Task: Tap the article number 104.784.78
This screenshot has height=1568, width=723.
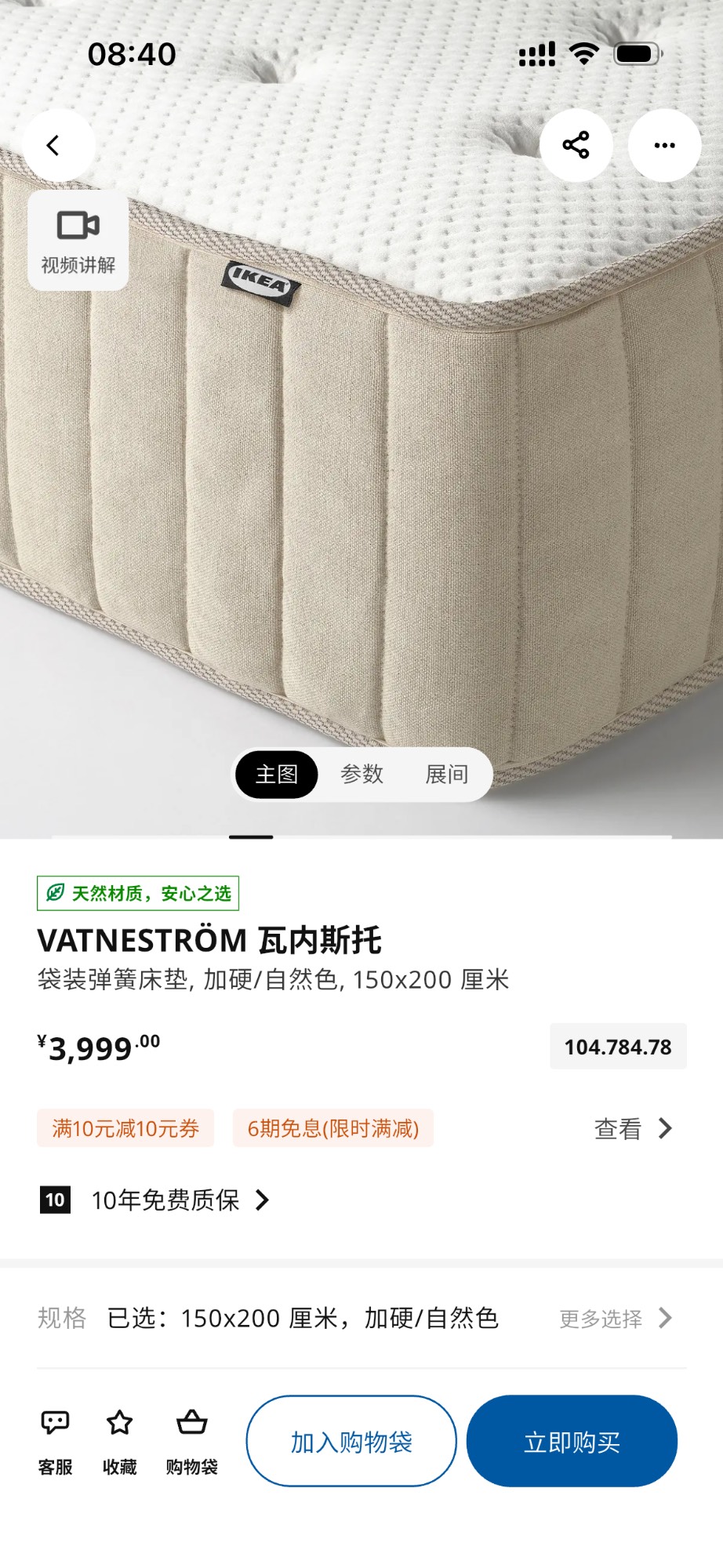Action: 618,1047
